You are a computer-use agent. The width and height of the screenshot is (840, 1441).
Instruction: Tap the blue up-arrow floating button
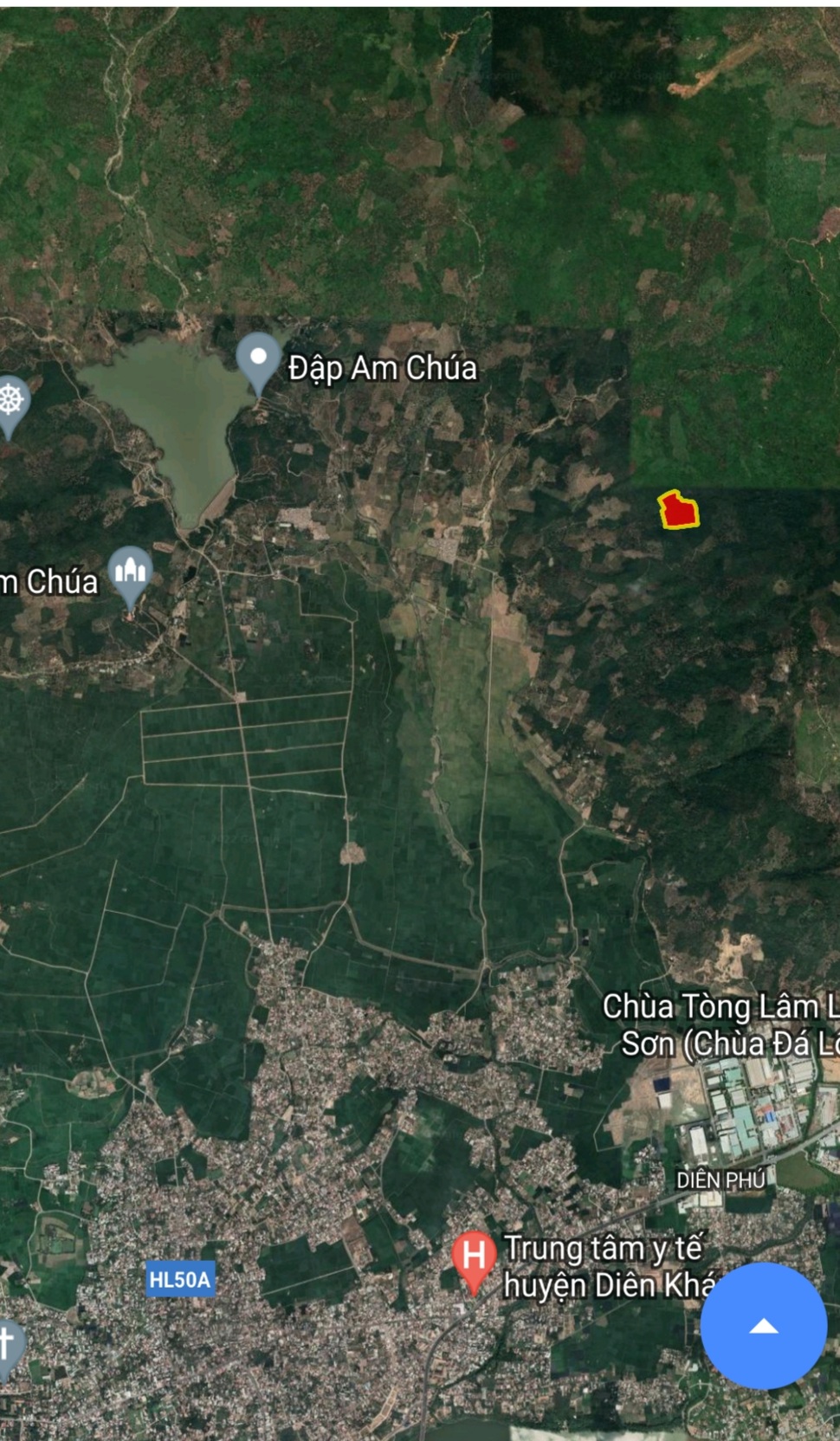(x=763, y=1326)
